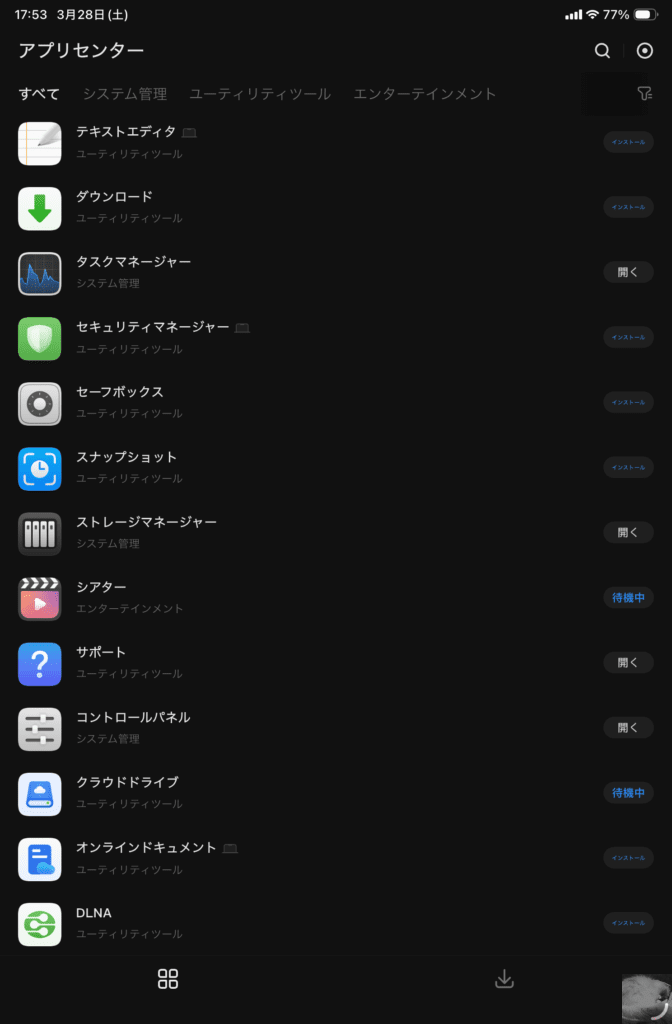
Task: Tap 待機中 next to シアター
Action: coord(628,597)
